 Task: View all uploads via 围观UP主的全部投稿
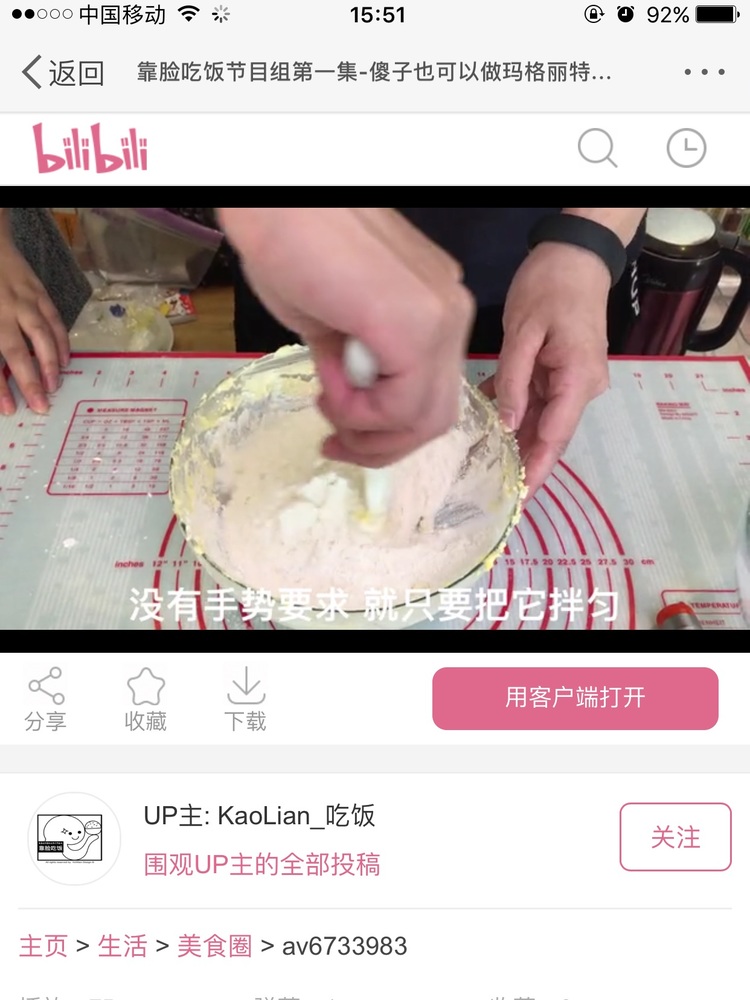[262, 864]
